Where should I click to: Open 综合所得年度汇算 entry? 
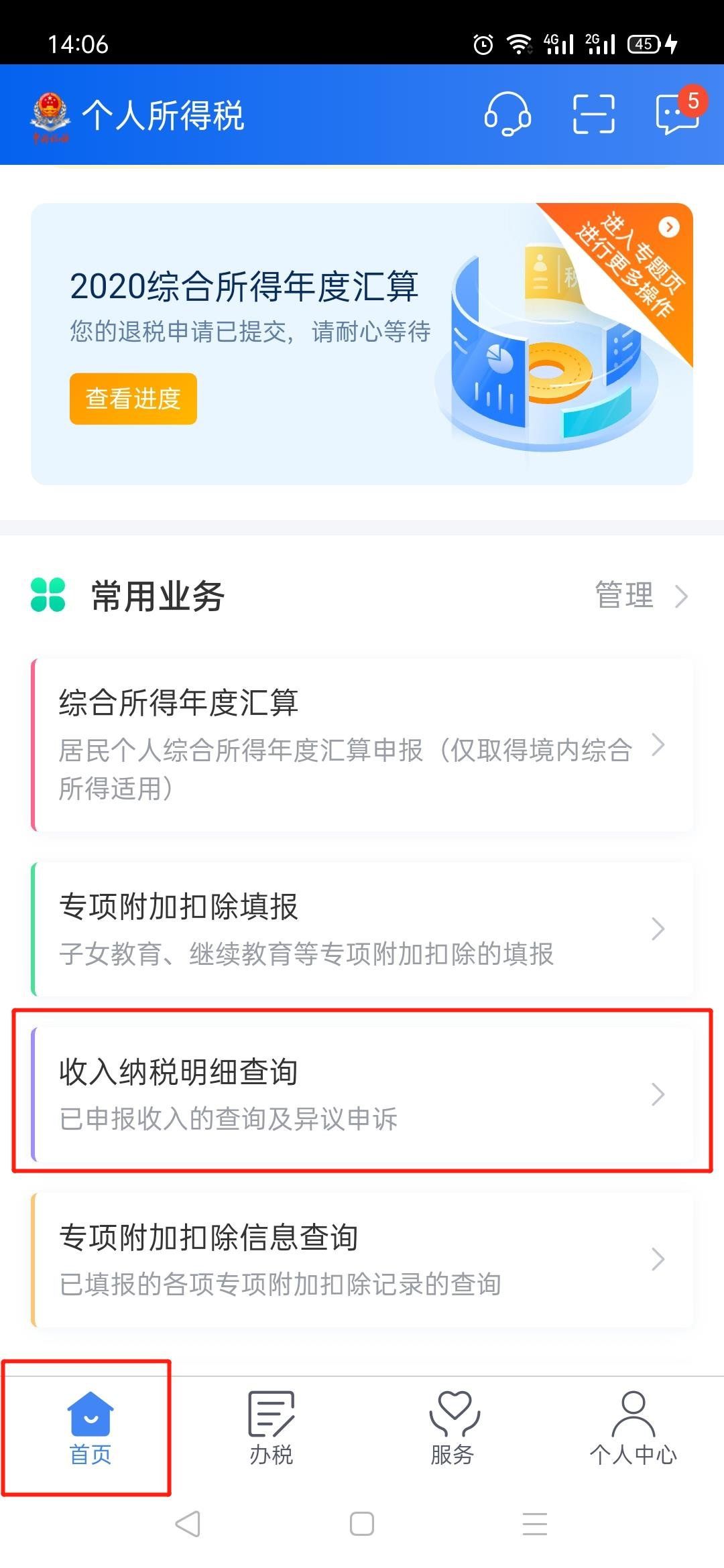tap(362, 745)
